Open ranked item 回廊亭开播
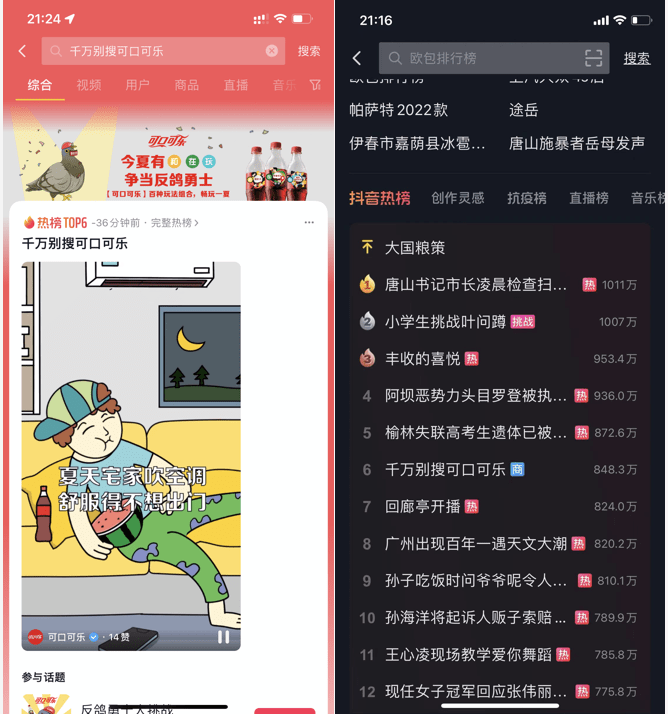Screen dimensions: 668x714 coord(422,506)
